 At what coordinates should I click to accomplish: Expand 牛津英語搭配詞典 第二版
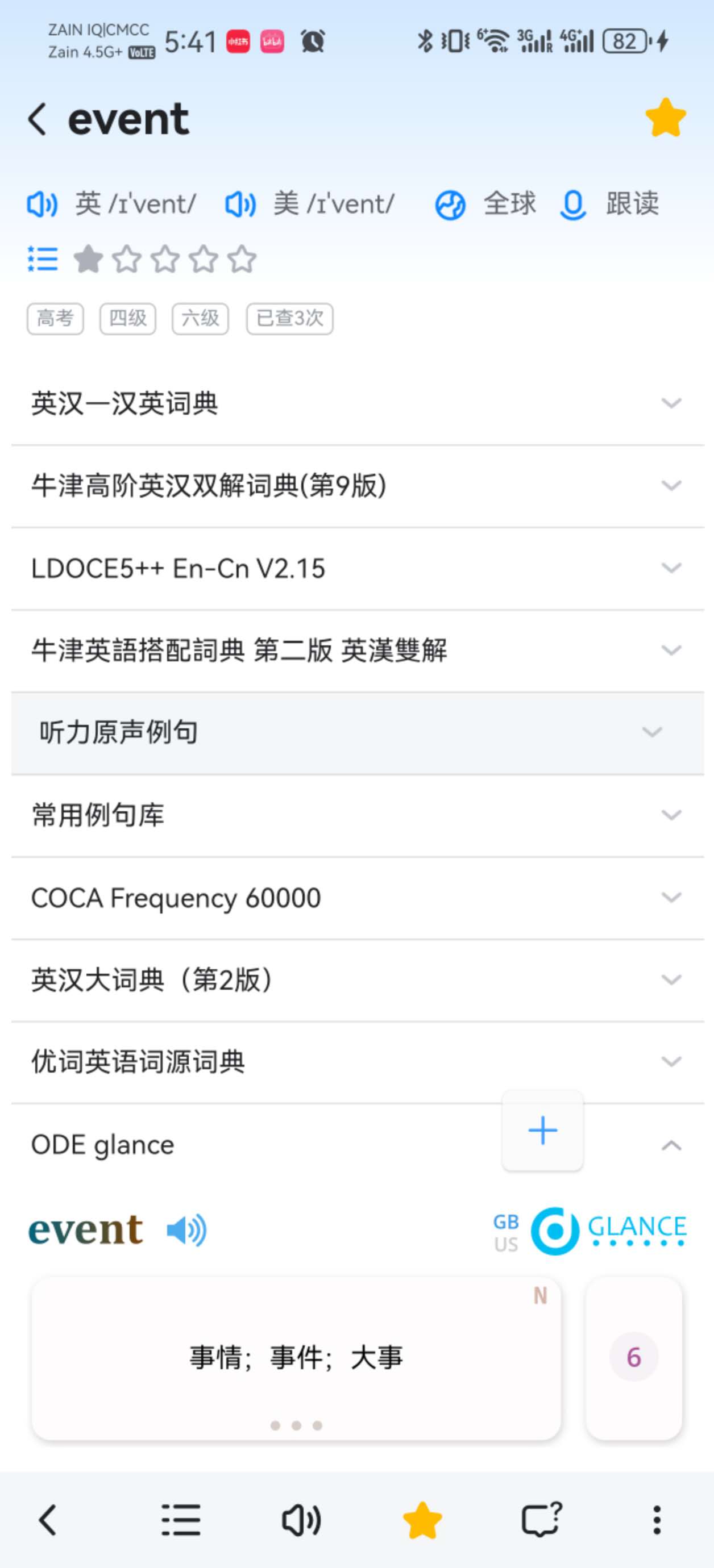pyautogui.click(x=357, y=650)
